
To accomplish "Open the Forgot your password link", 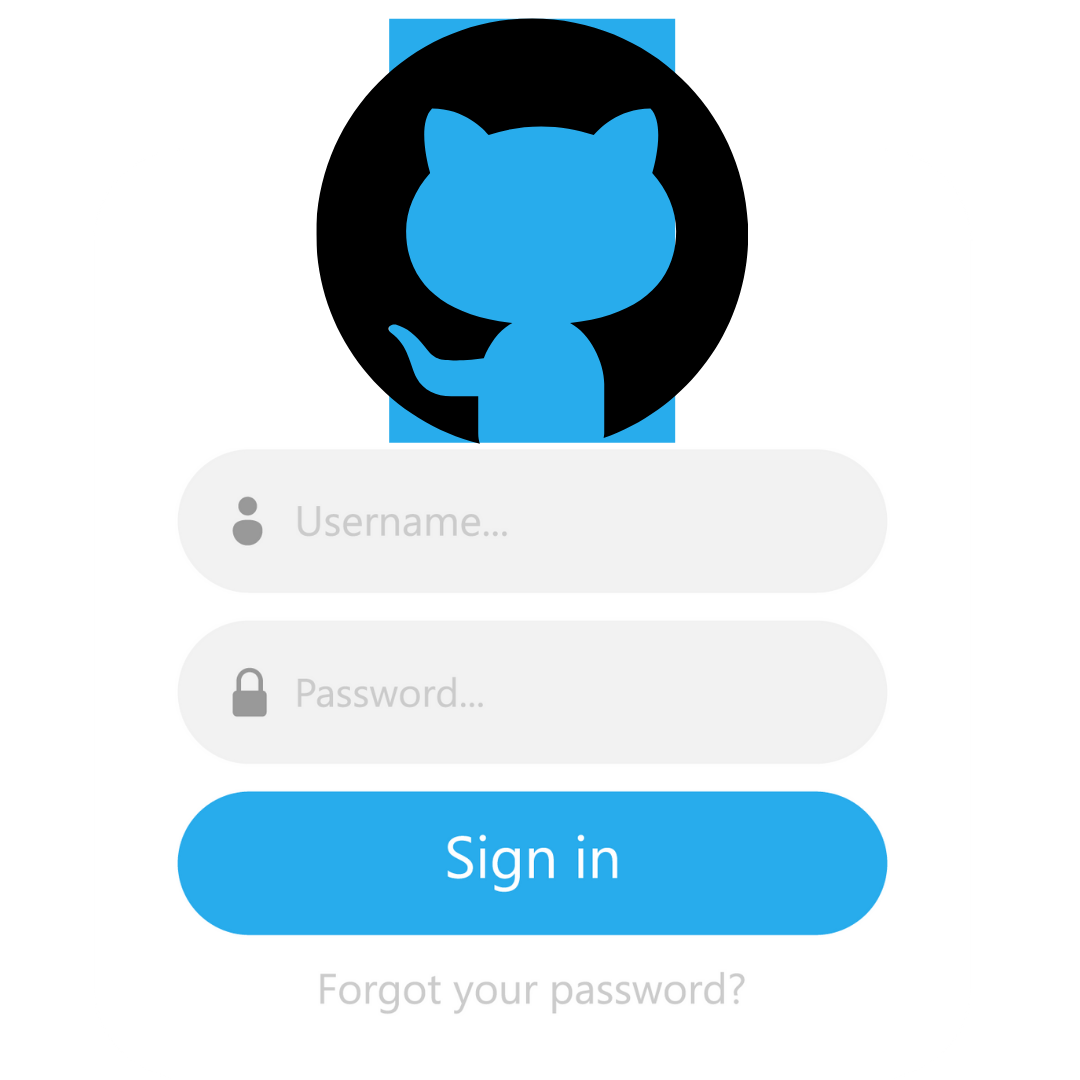I will coord(532,990).
